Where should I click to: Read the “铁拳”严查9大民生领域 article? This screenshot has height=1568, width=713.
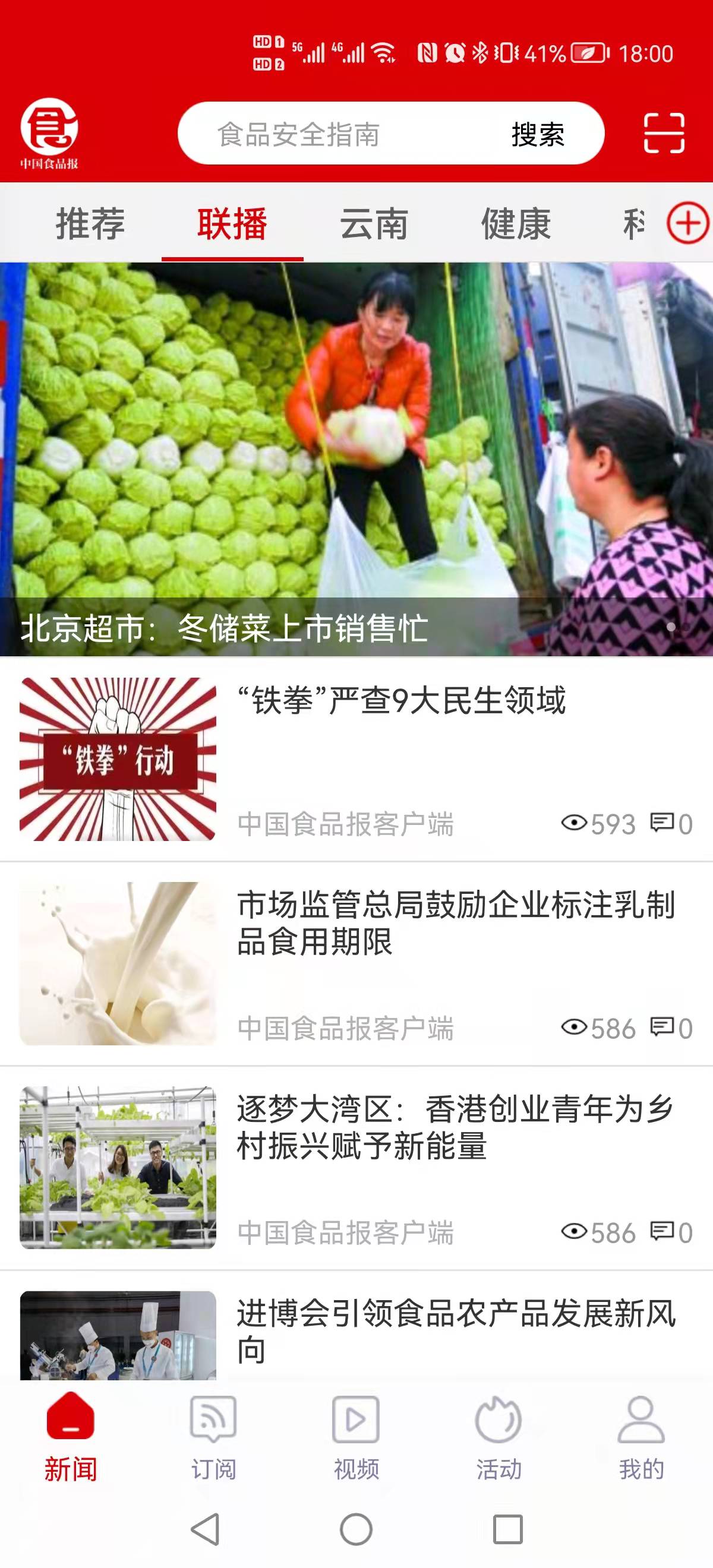402,700
